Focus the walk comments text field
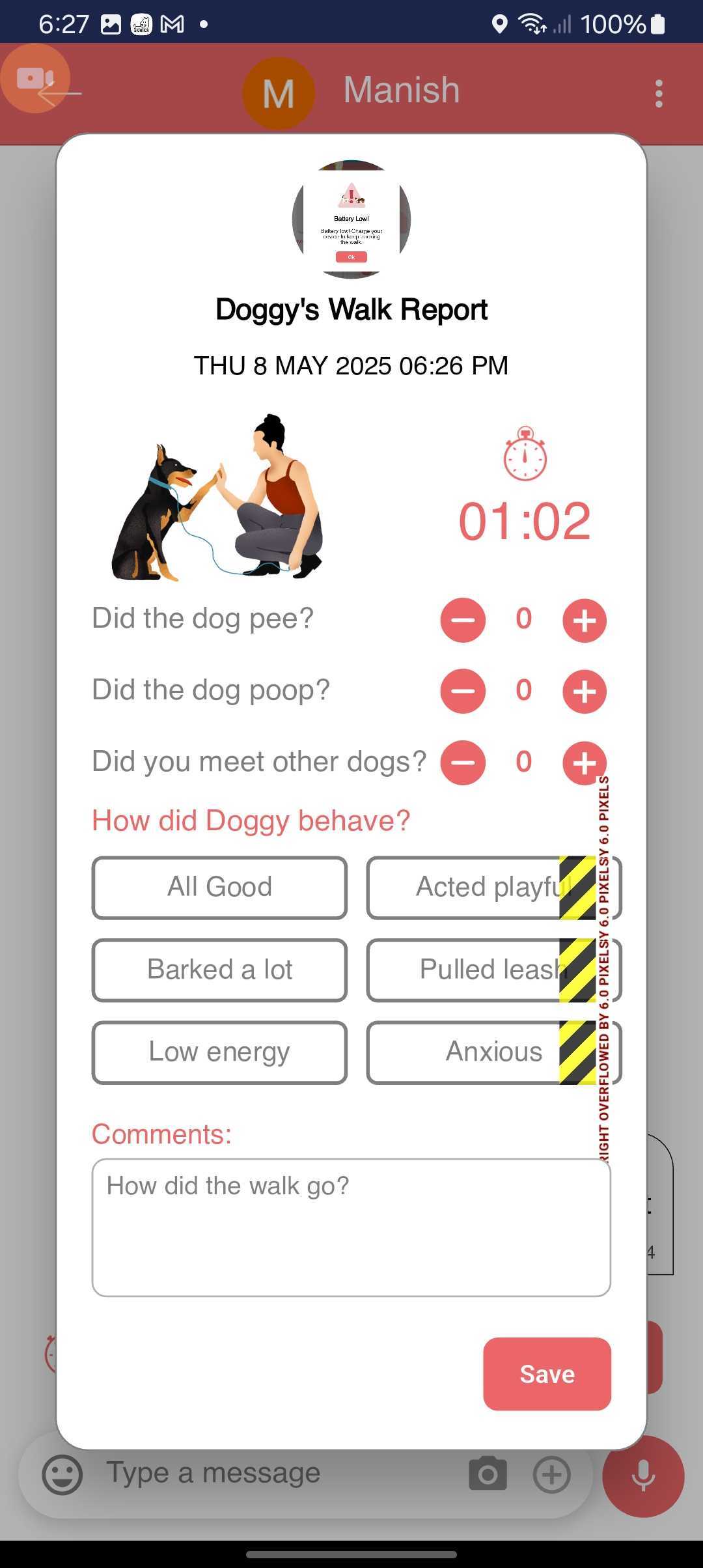703x1568 pixels. [x=351, y=1227]
